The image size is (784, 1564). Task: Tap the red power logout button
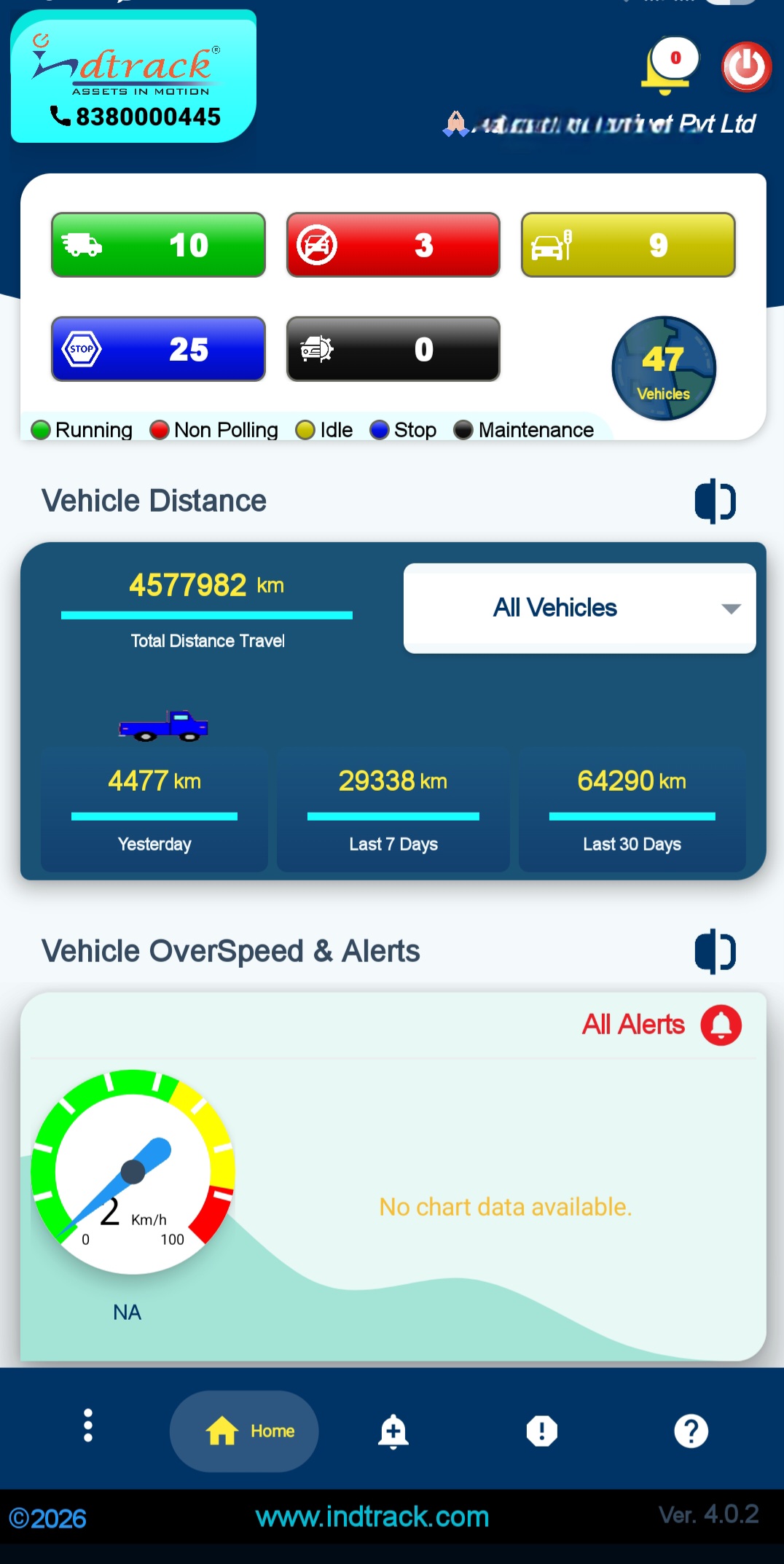tap(746, 67)
